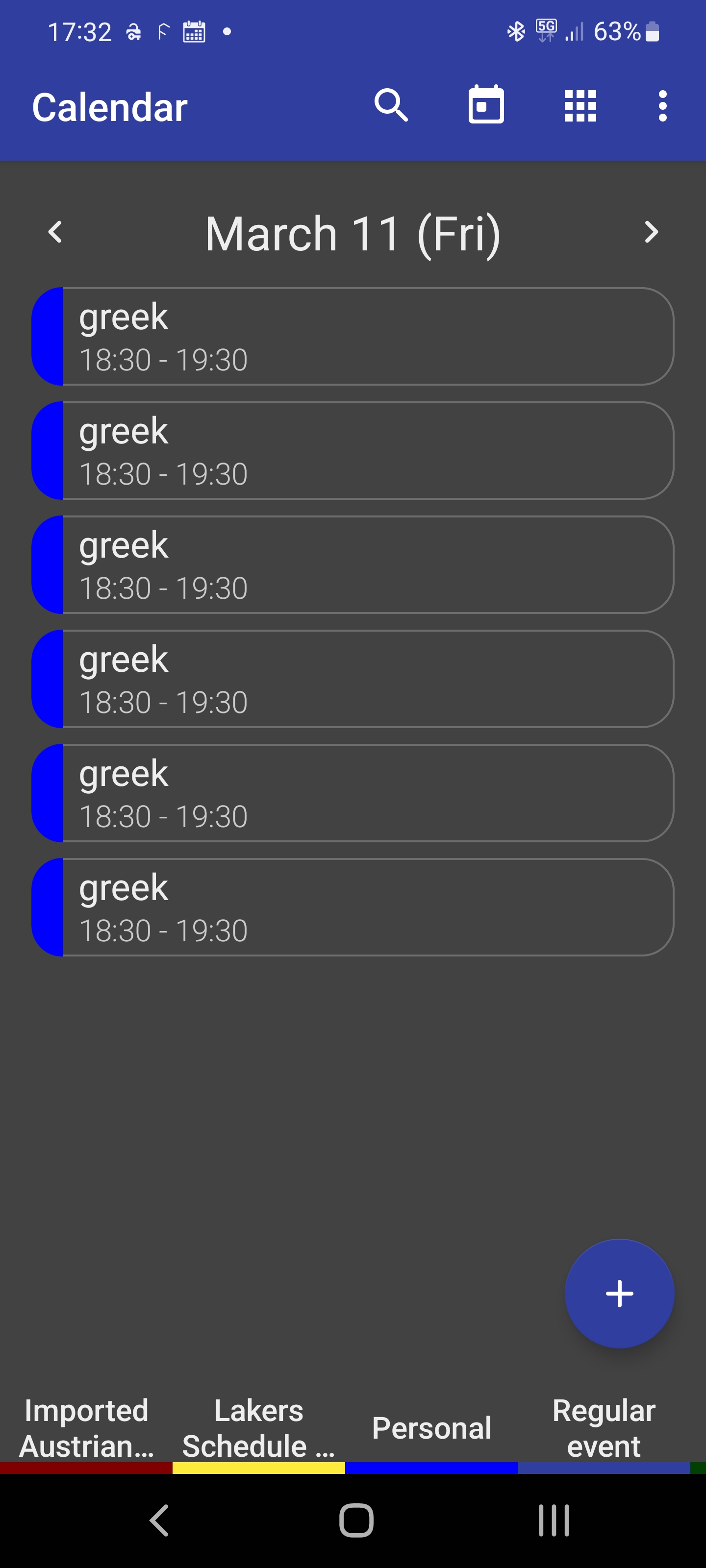Open the March 11 date header
Viewport: 706px width, 1568px height.
353,233
